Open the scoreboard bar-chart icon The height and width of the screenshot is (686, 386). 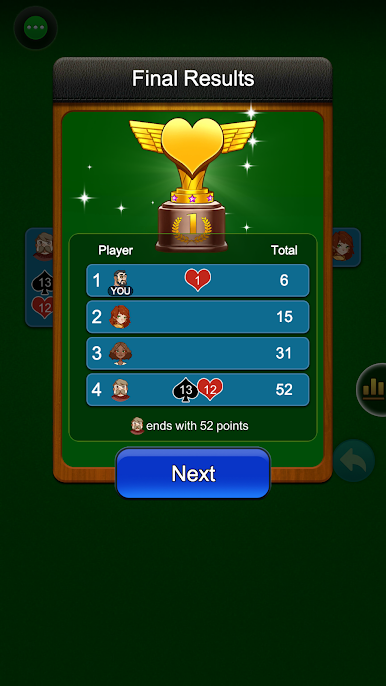click(x=372, y=389)
